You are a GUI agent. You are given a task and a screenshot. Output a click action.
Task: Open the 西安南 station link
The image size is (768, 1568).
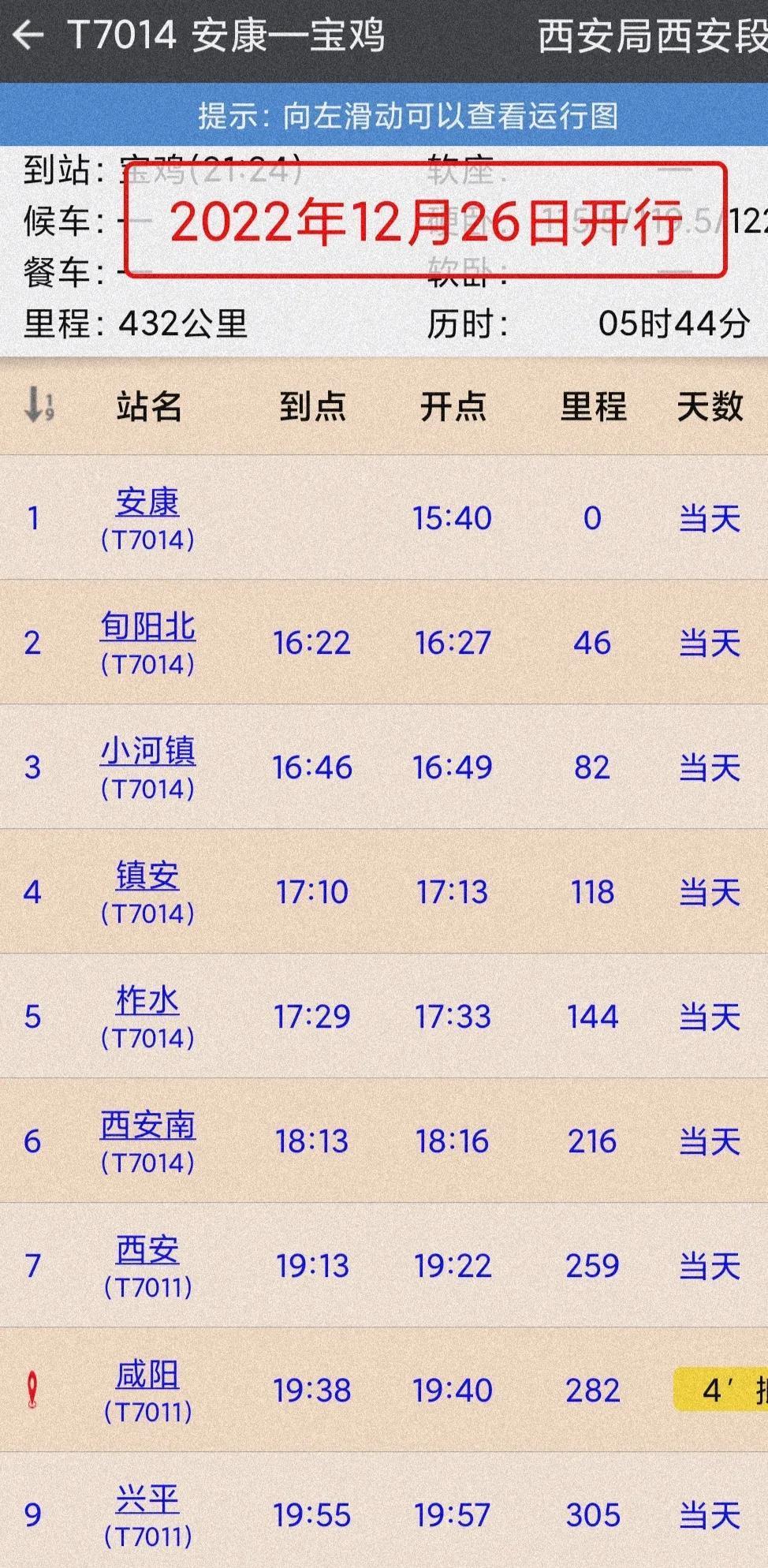pyautogui.click(x=147, y=1126)
